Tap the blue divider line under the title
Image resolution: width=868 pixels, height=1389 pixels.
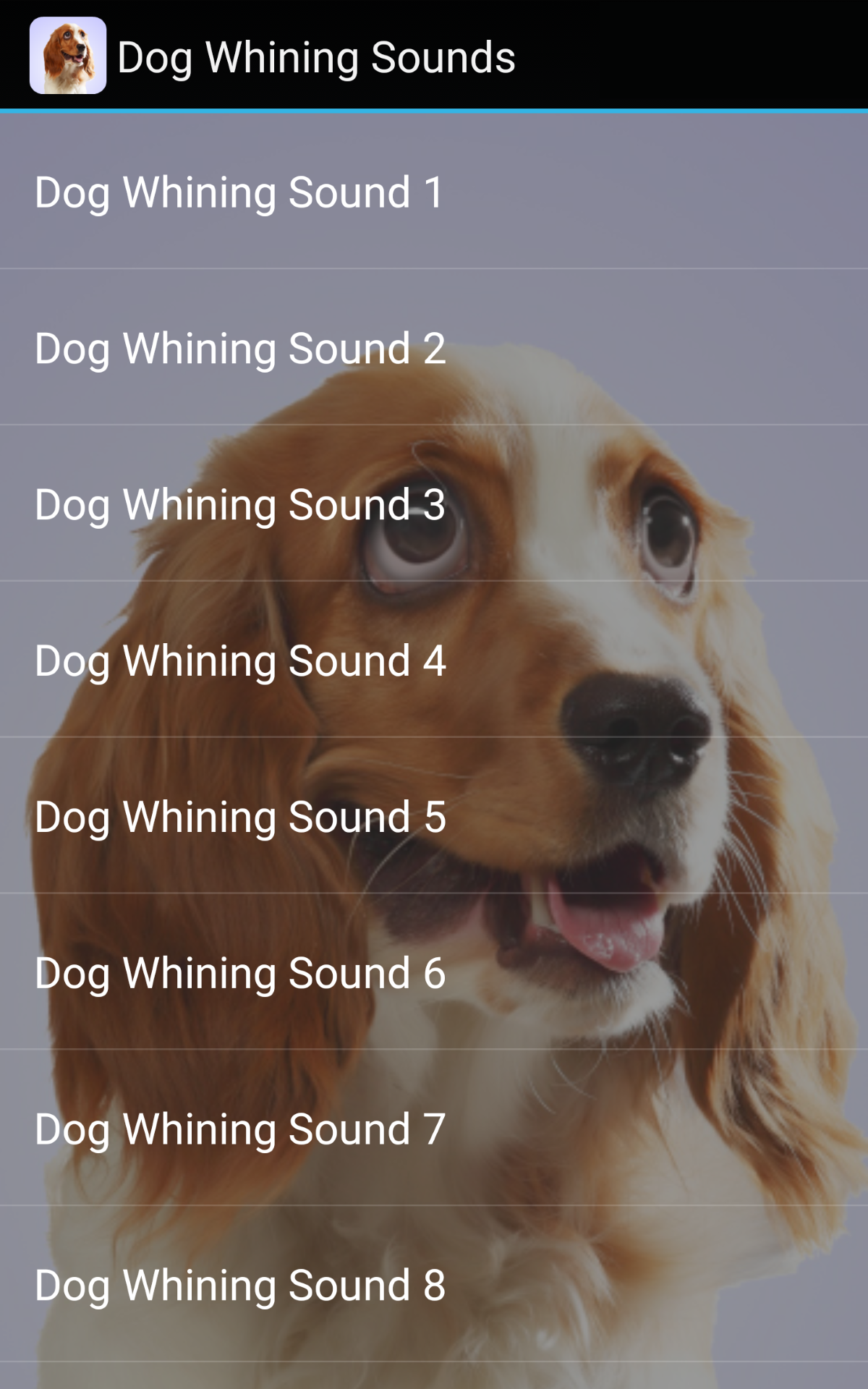click(x=434, y=110)
